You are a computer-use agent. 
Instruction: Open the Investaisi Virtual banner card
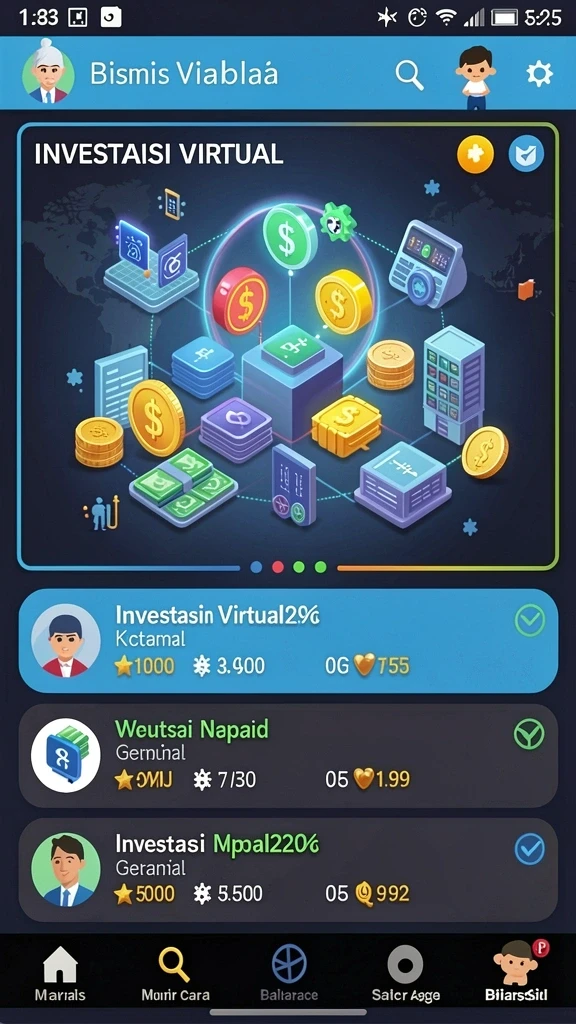pos(288,346)
